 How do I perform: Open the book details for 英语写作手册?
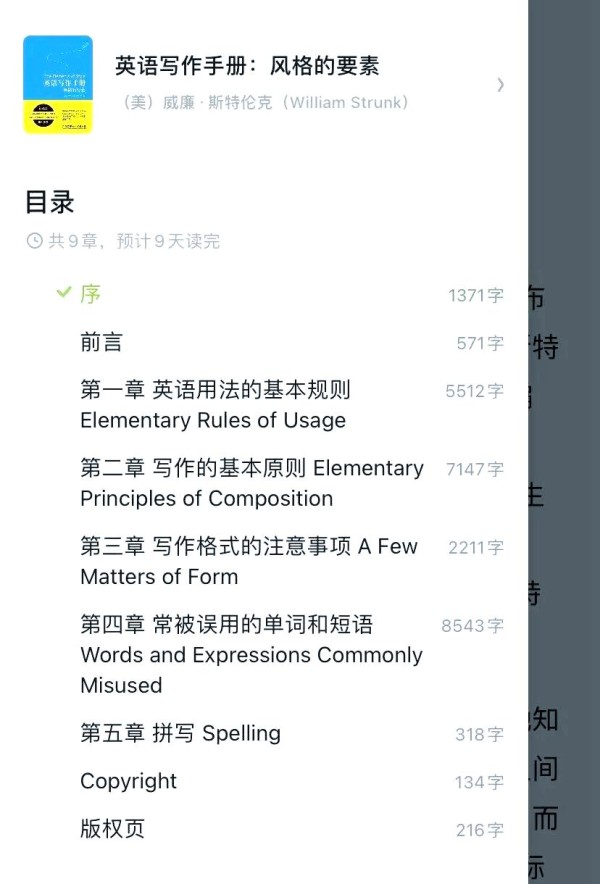tap(262, 84)
